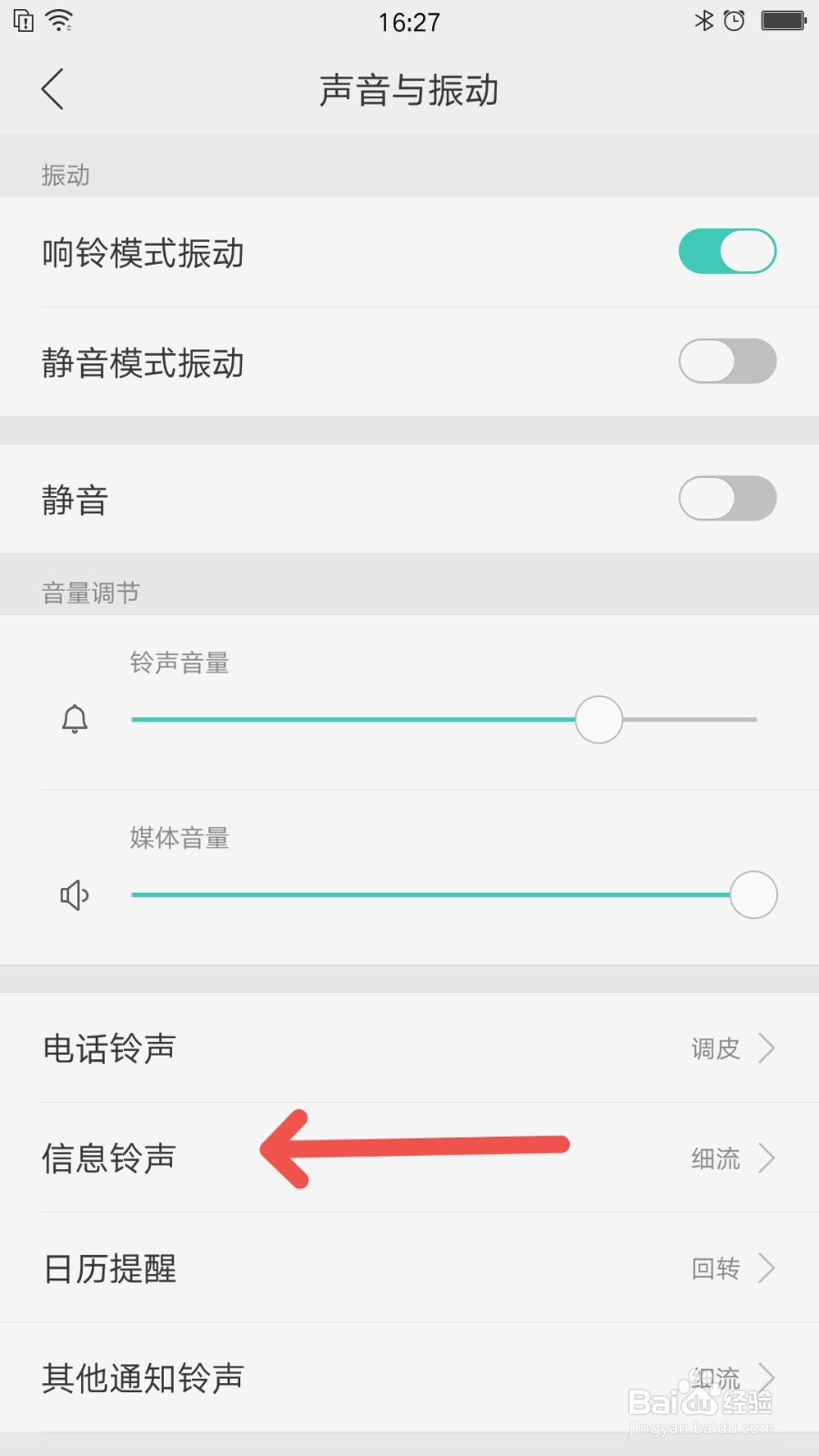Tap the back arrow to return

coord(52,90)
